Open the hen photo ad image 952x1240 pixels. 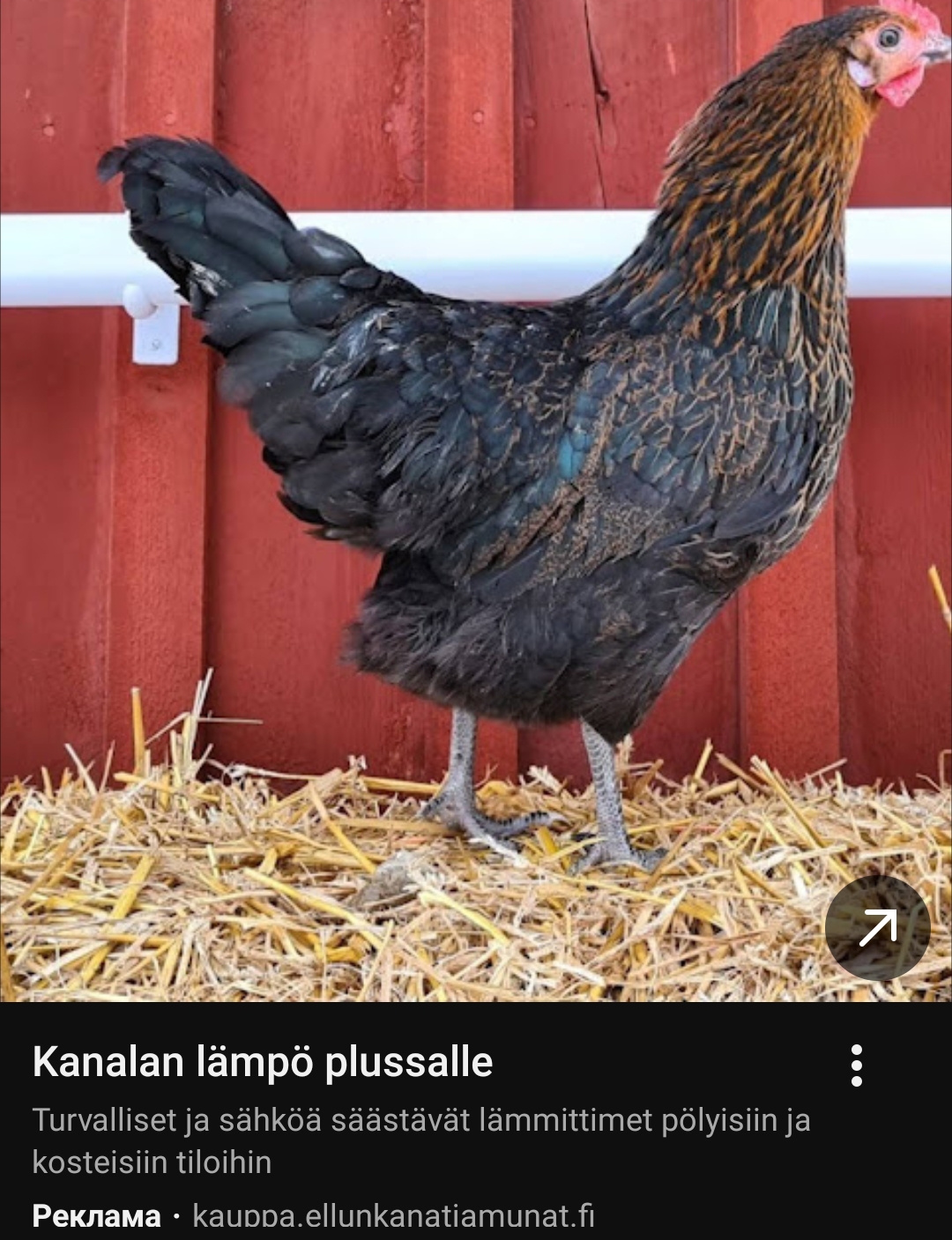(476, 494)
